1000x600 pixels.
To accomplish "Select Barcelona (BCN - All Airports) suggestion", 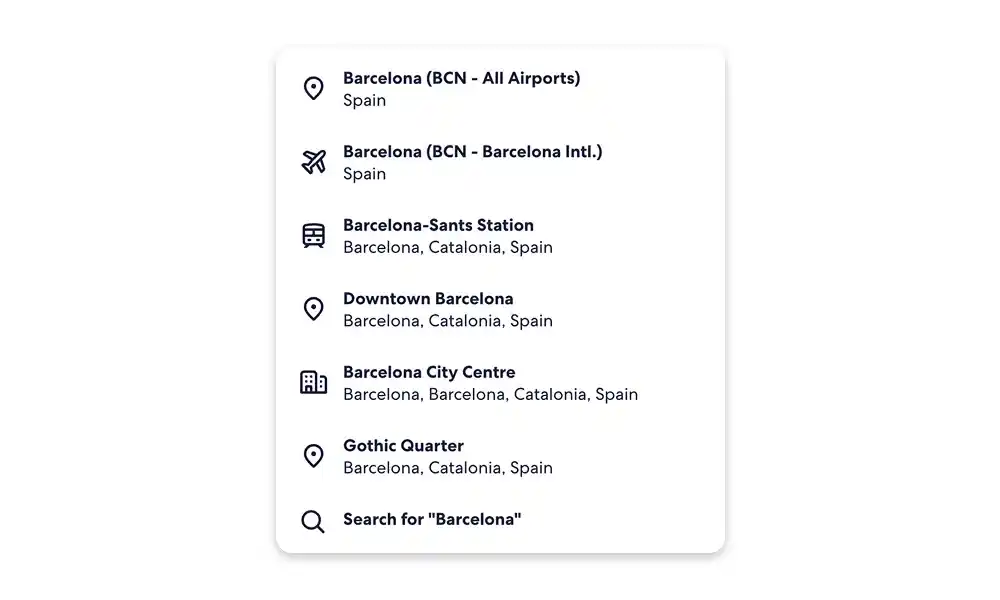I will 461,88.
